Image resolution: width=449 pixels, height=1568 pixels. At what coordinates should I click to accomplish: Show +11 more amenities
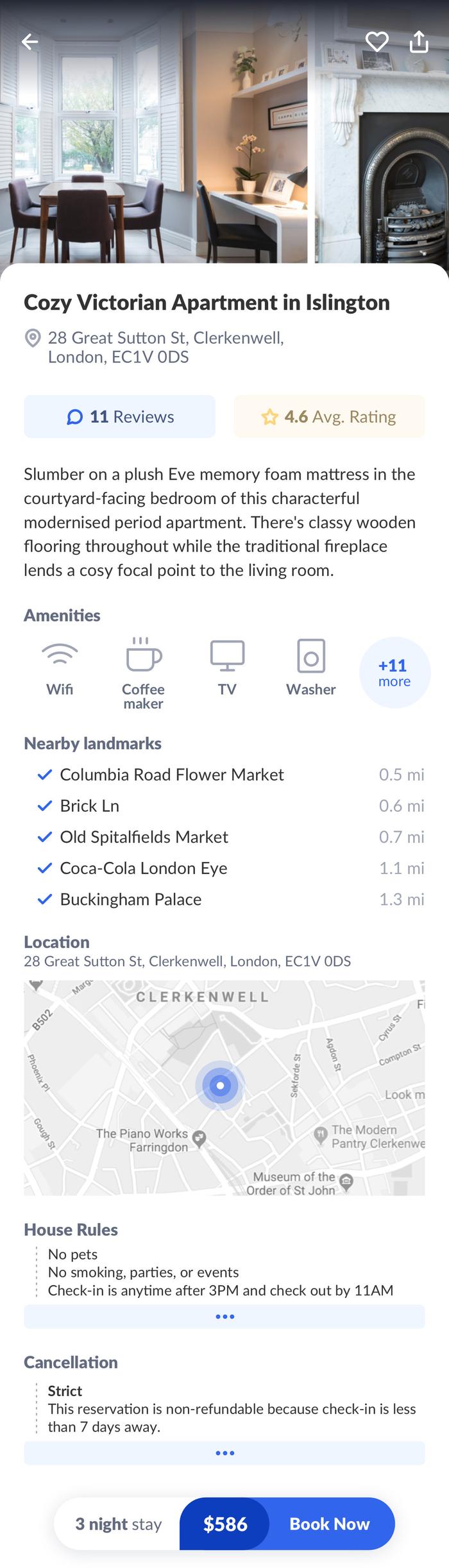click(394, 673)
